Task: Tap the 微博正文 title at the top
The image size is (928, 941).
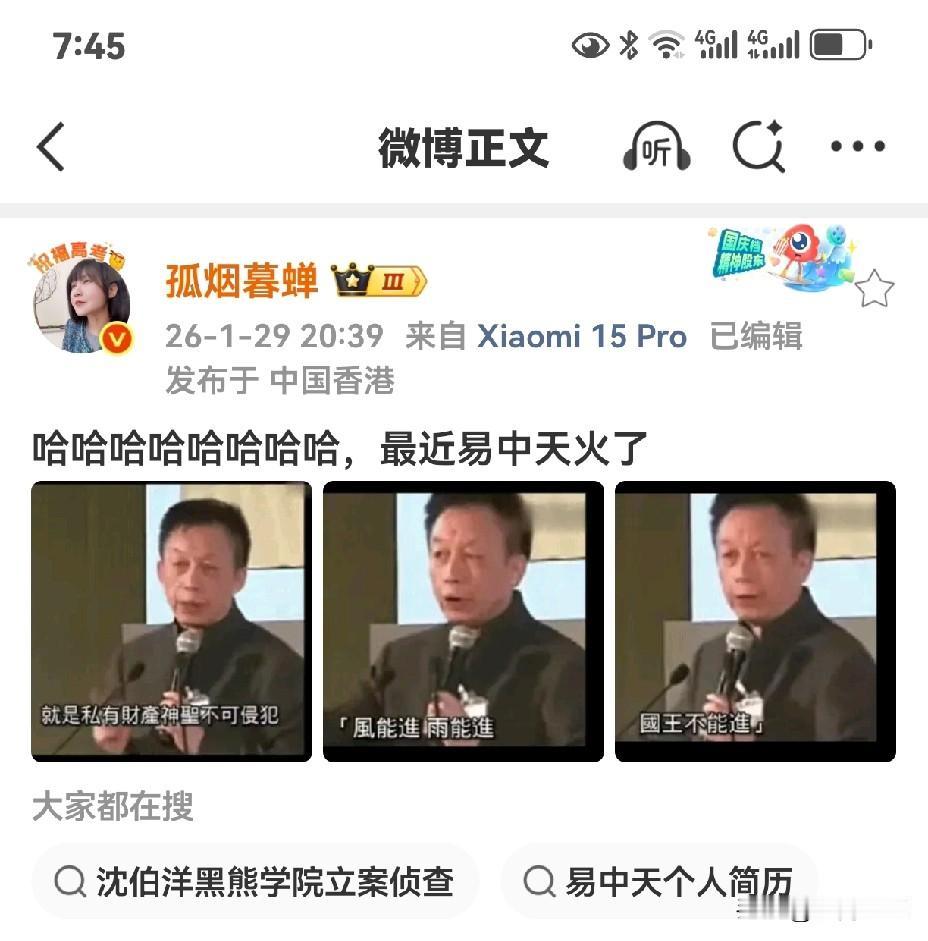Action: pyautogui.click(x=463, y=146)
